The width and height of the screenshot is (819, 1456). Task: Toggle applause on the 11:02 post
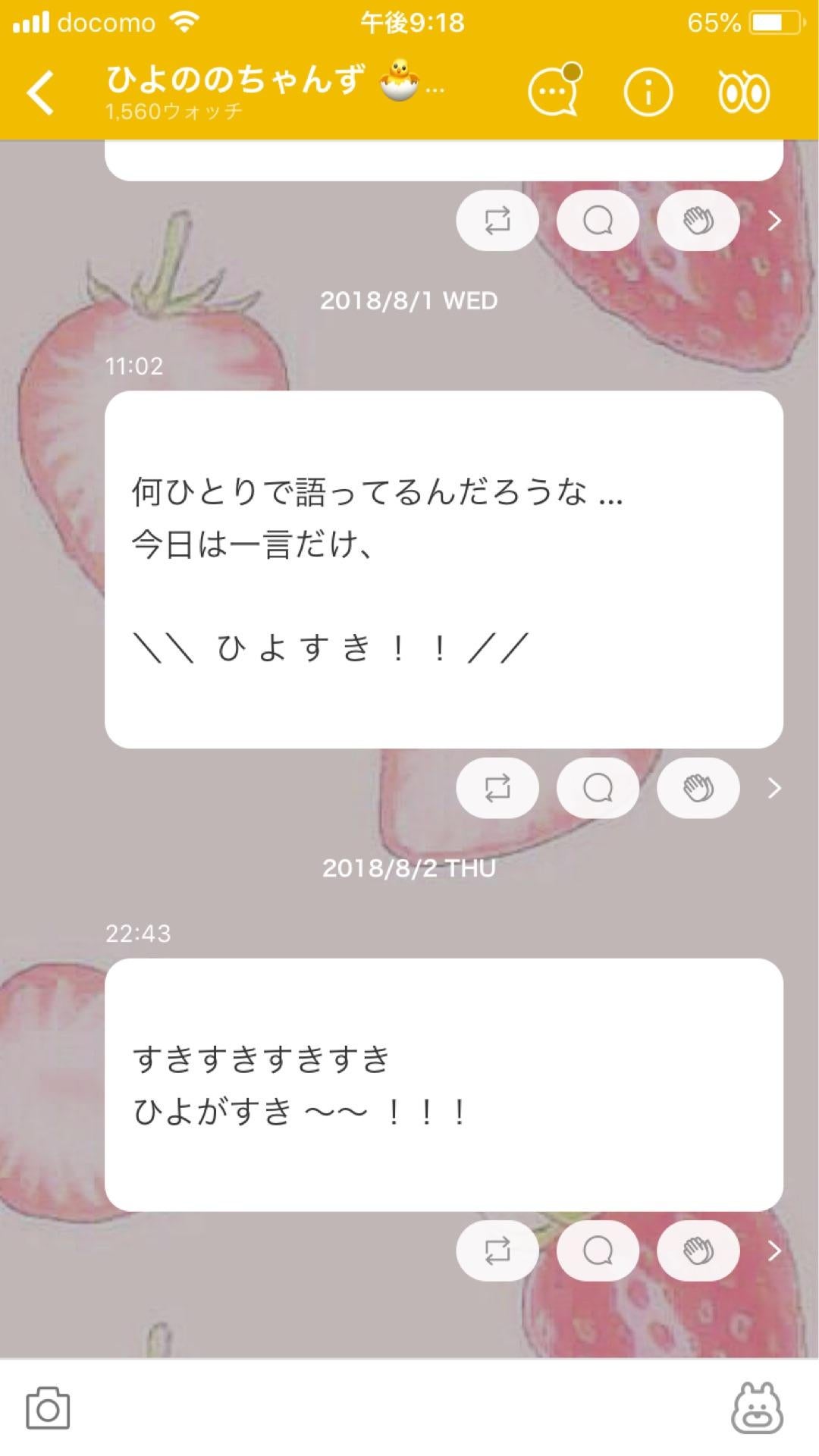coord(698,789)
